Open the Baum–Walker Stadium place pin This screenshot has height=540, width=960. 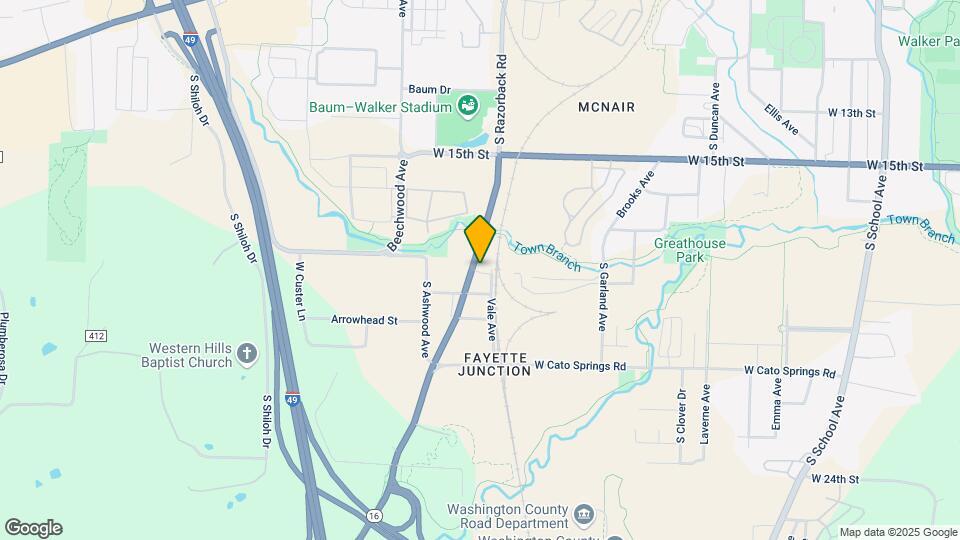467,102
